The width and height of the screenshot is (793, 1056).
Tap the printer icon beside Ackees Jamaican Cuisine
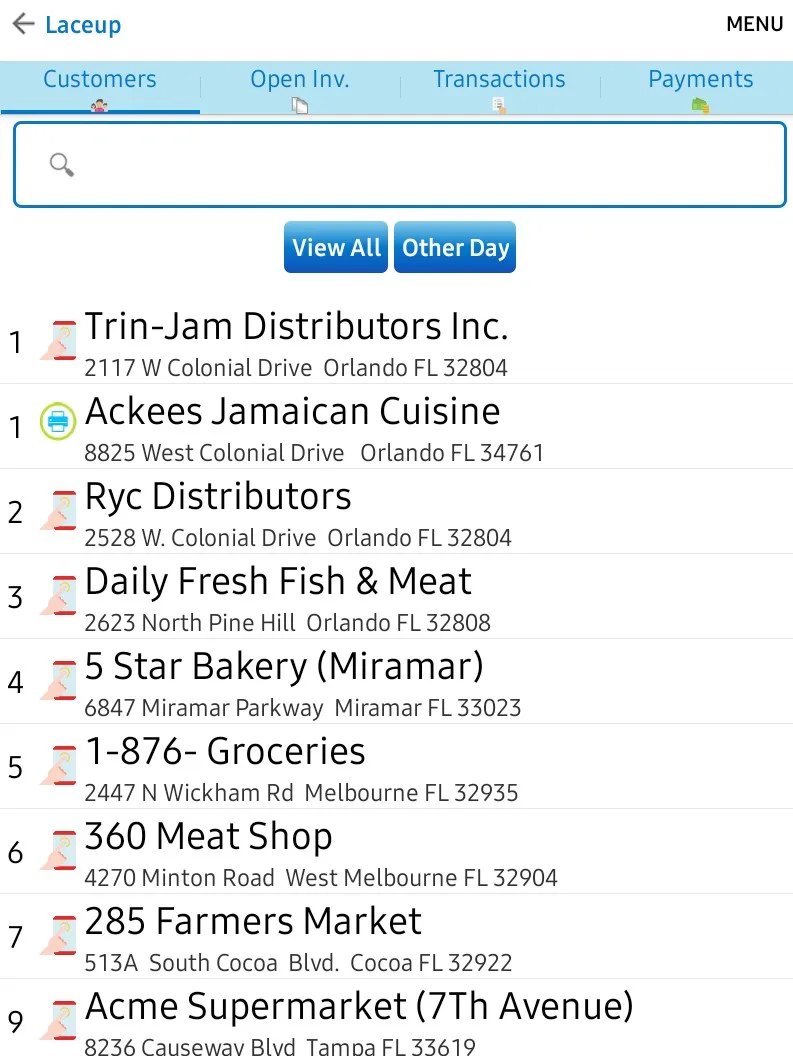[x=57, y=422]
